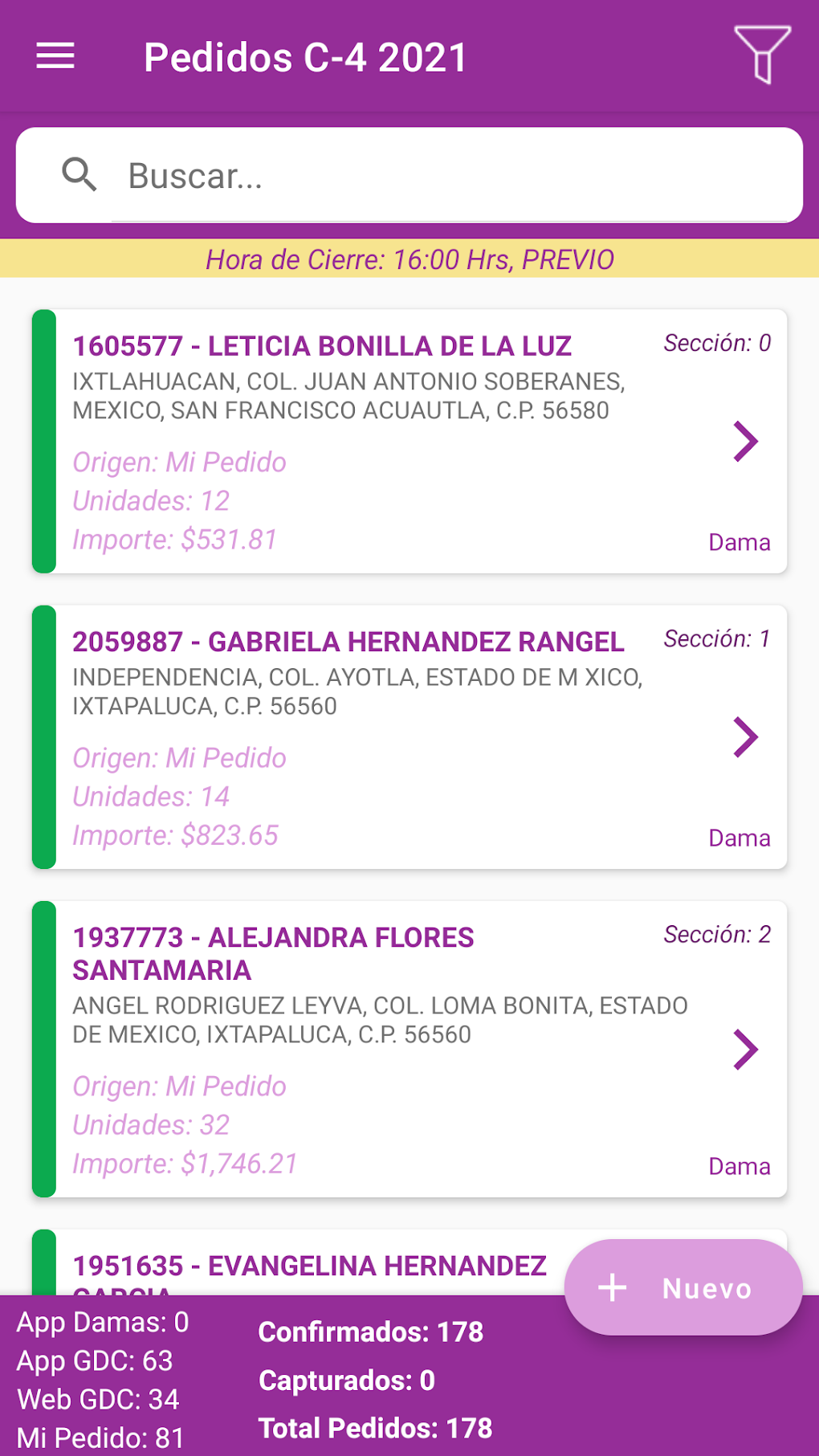Create a new order with Nuevo
Viewport: 819px width, 1456px height.
tap(683, 1287)
